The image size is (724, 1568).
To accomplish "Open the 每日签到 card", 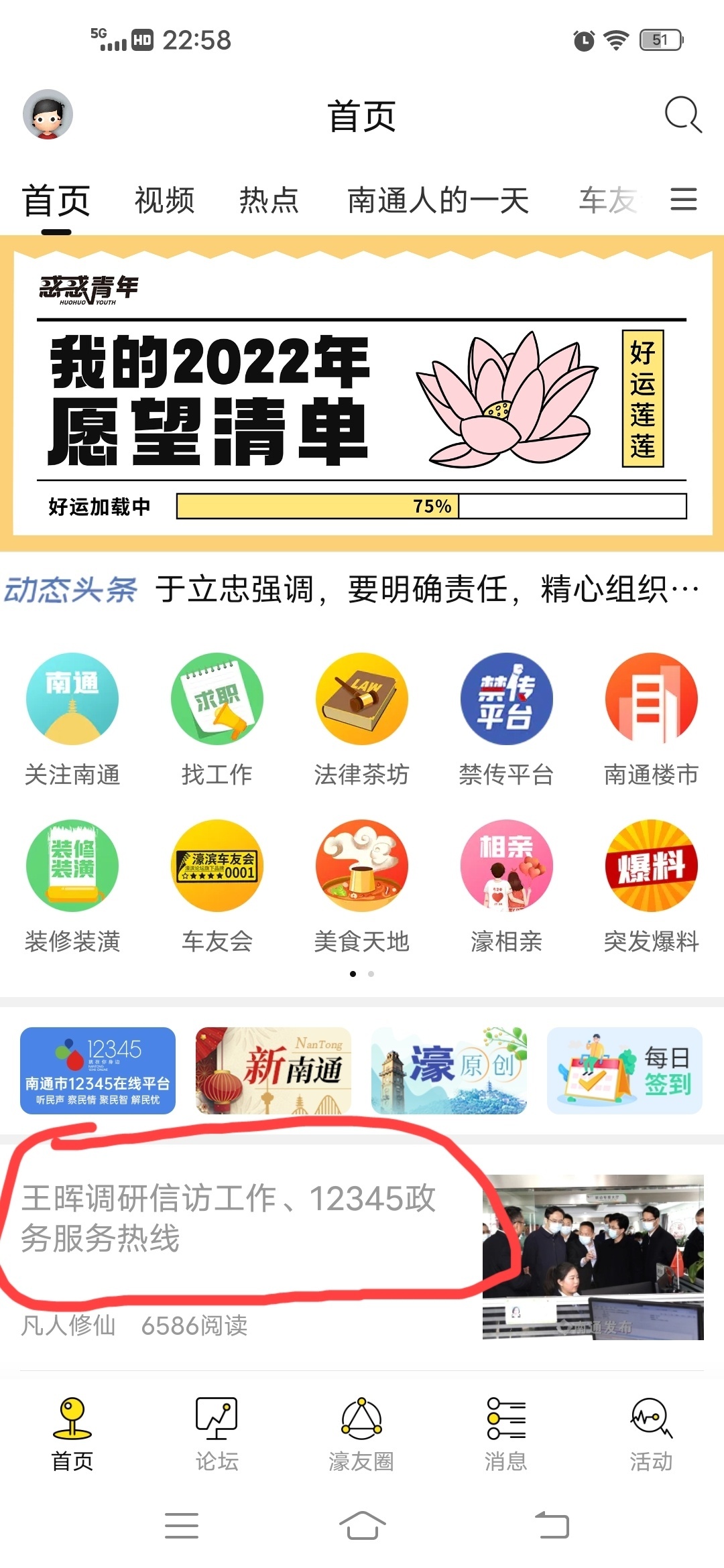I will (624, 1070).
